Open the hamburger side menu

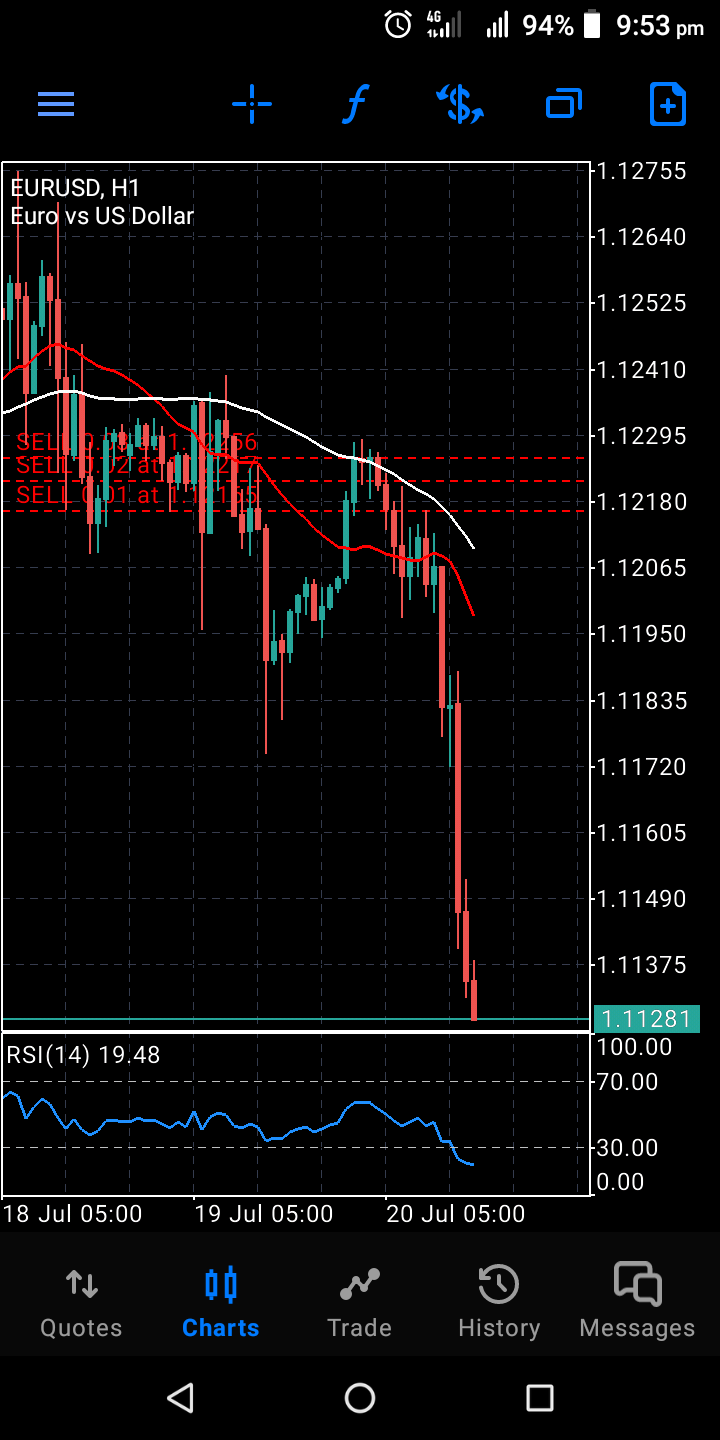coord(56,104)
